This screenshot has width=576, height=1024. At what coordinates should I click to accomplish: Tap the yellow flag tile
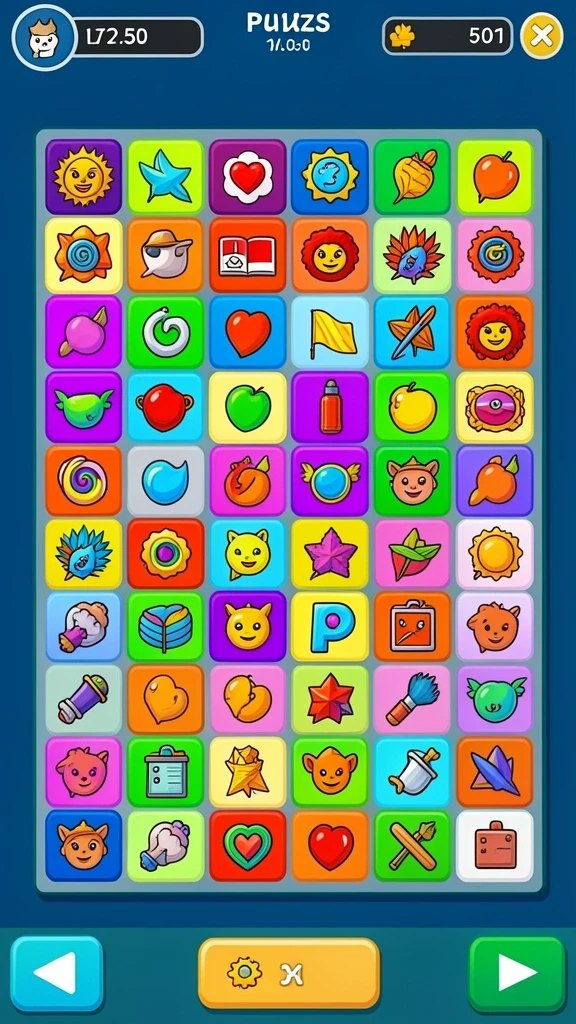[330, 332]
